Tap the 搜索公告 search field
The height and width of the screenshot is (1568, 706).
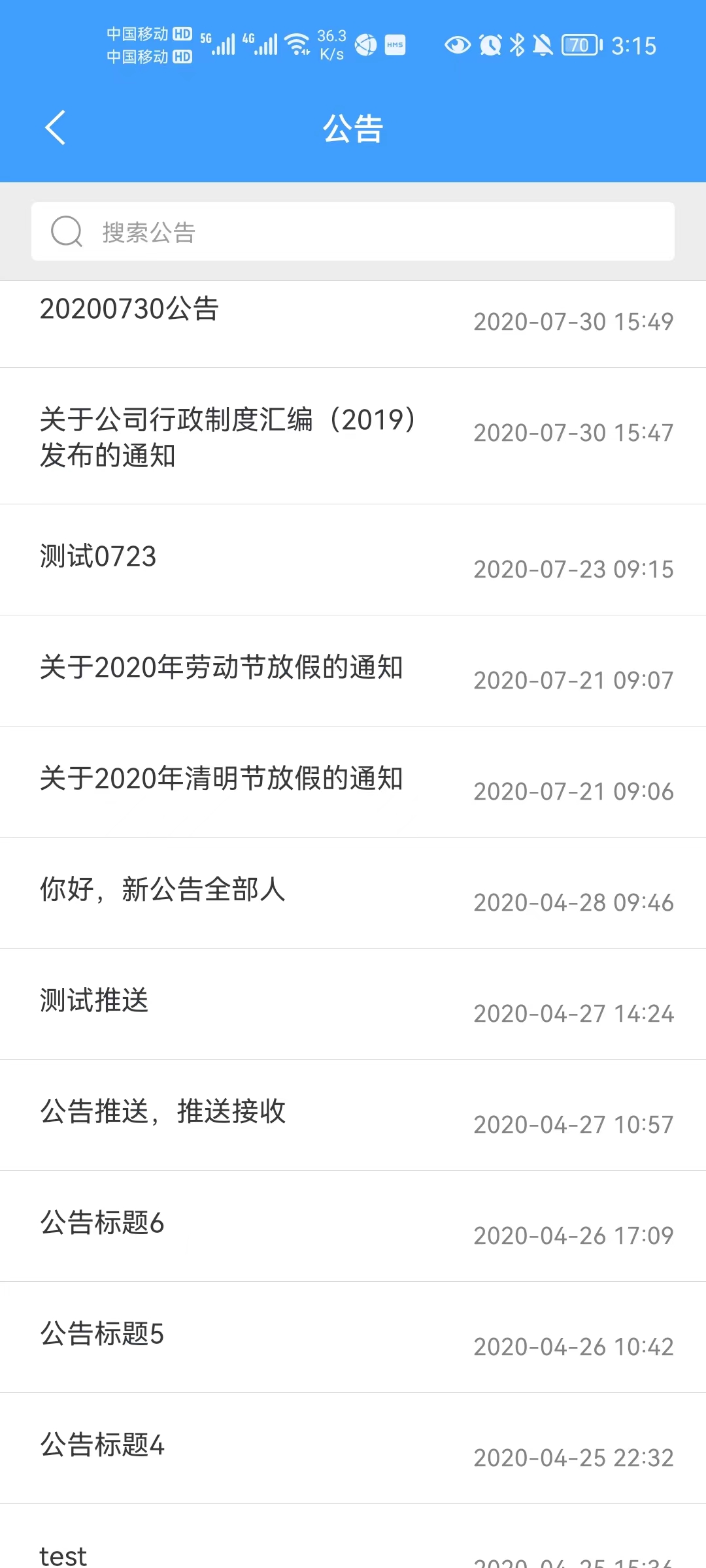[353, 231]
